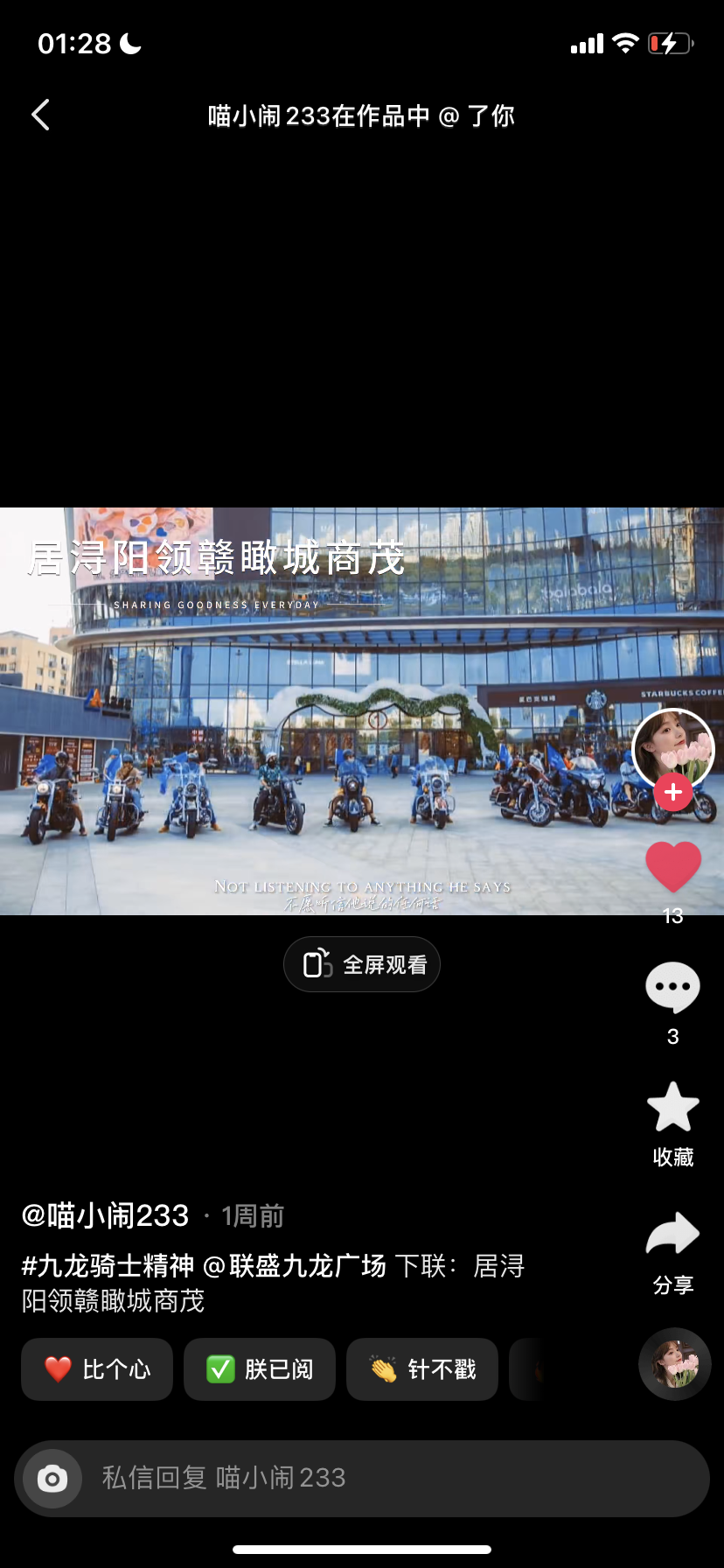Like the video with the heart icon
Viewport: 724px width, 1568px height.
click(673, 866)
